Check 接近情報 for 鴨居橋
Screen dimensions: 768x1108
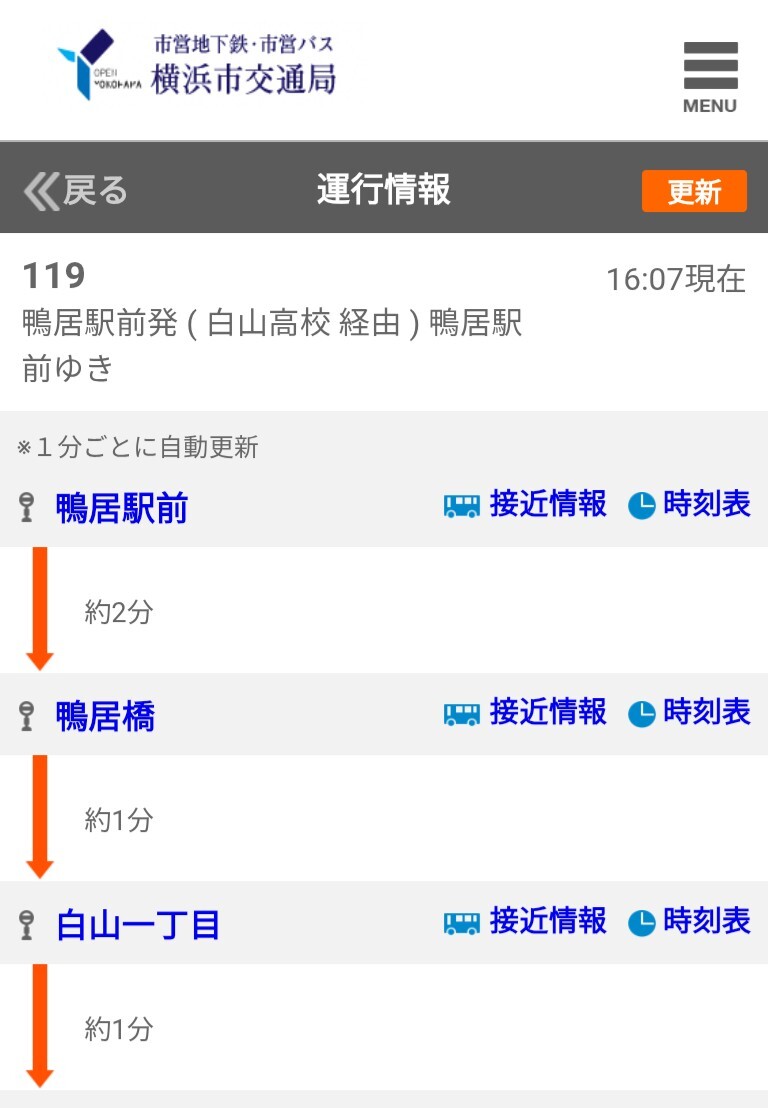point(526,713)
